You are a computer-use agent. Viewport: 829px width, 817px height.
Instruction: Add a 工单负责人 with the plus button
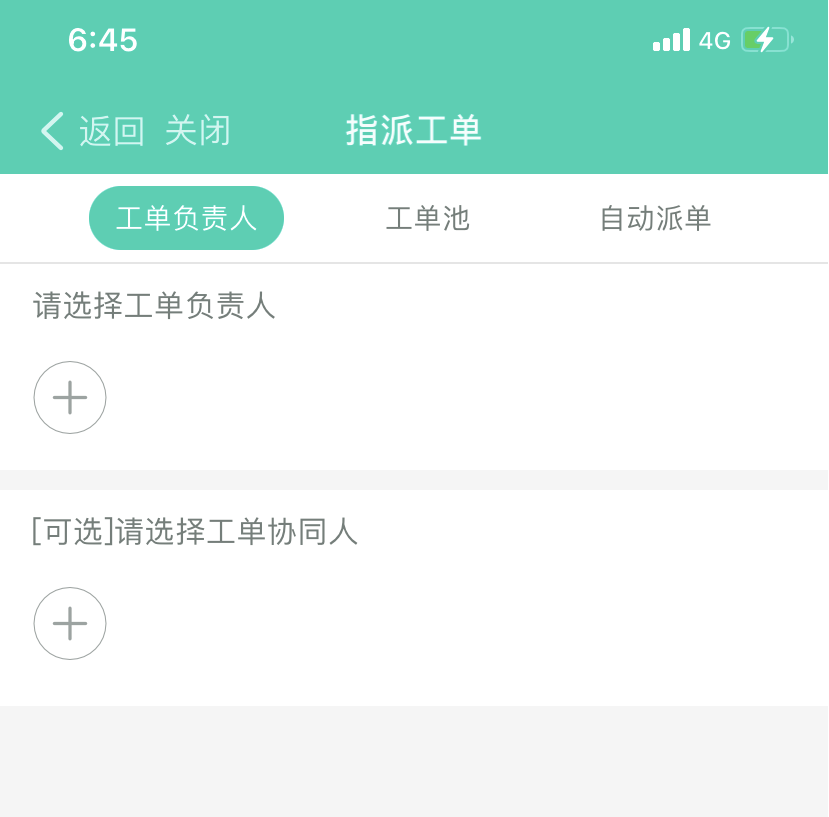tap(70, 398)
